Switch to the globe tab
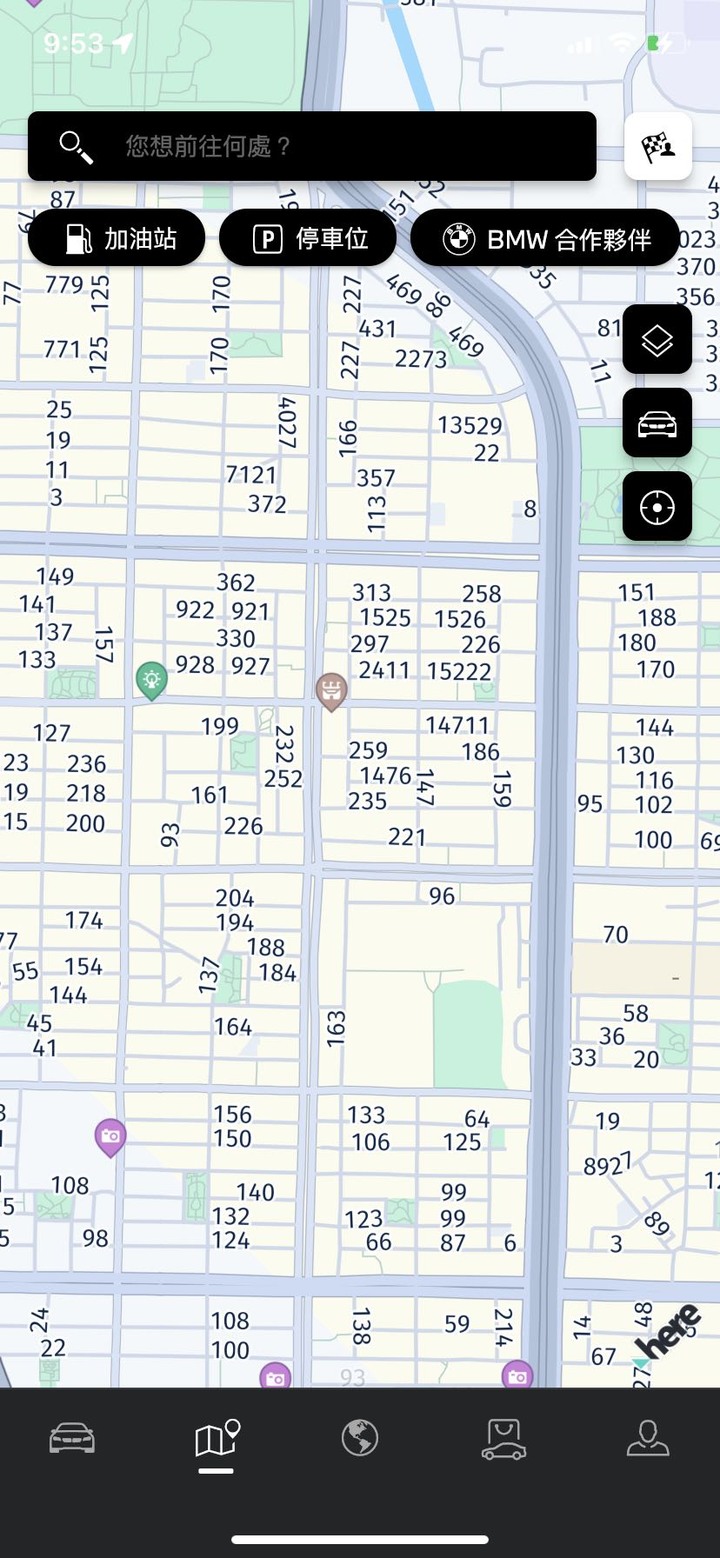Image resolution: width=720 pixels, height=1558 pixels. pyautogui.click(x=360, y=1439)
